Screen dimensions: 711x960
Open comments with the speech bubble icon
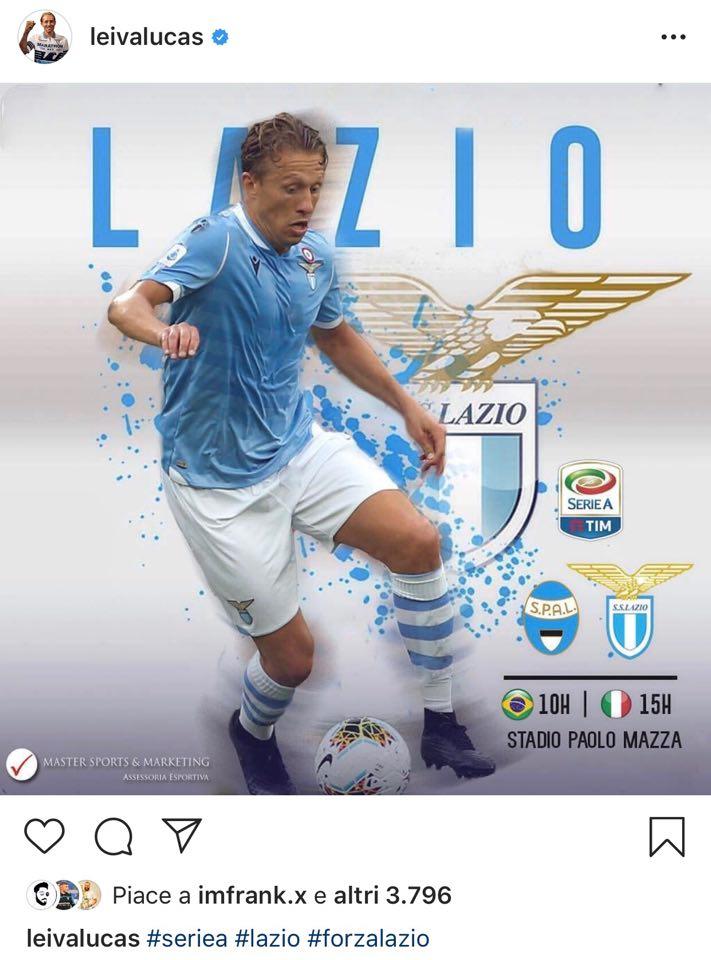113,836
